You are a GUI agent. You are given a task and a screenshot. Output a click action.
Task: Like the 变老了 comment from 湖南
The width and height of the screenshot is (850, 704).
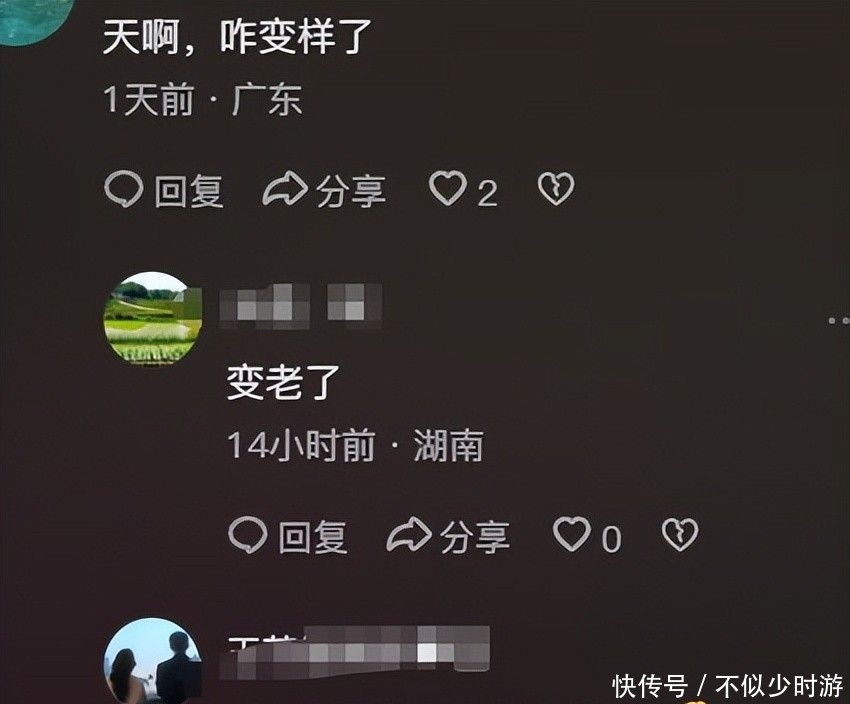click(x=572, y=536)
